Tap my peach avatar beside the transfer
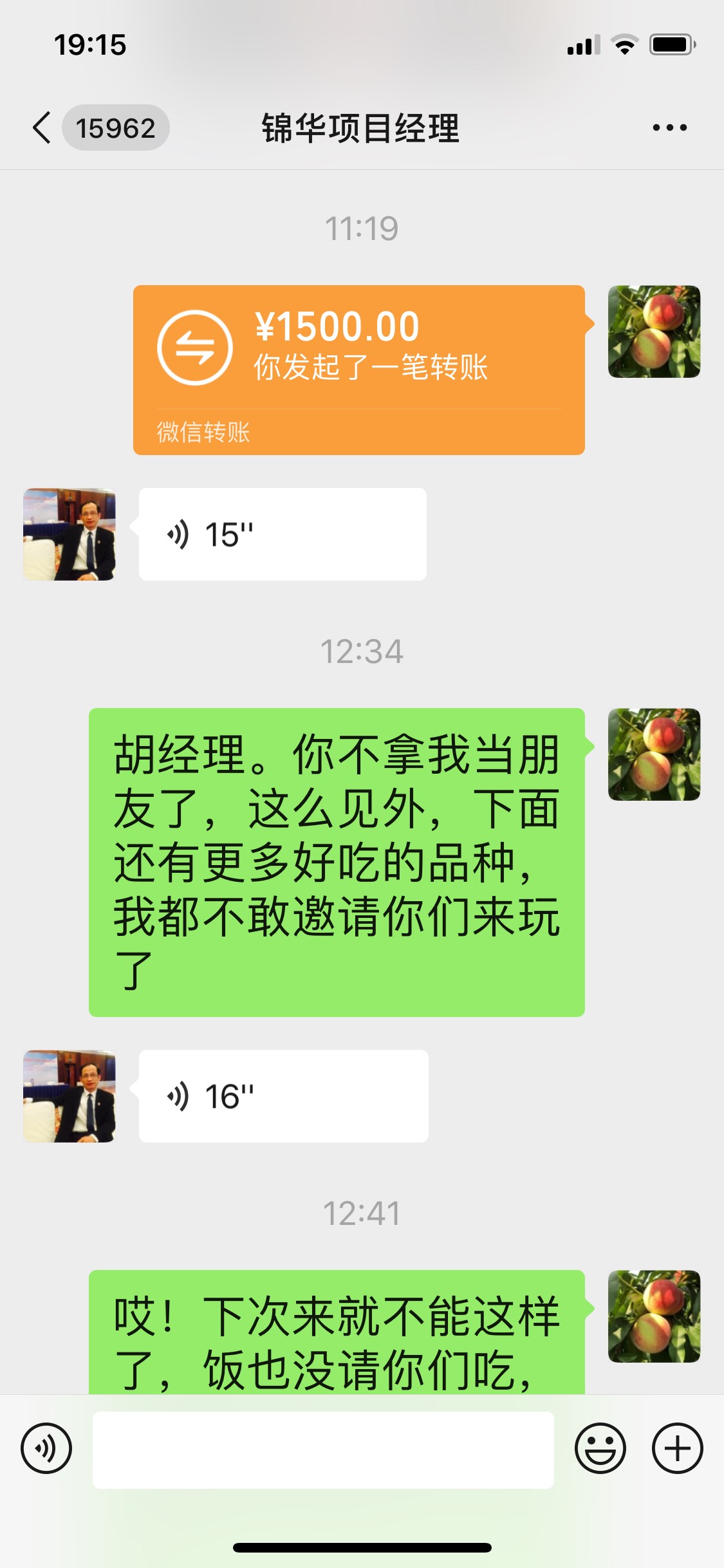 654,331
